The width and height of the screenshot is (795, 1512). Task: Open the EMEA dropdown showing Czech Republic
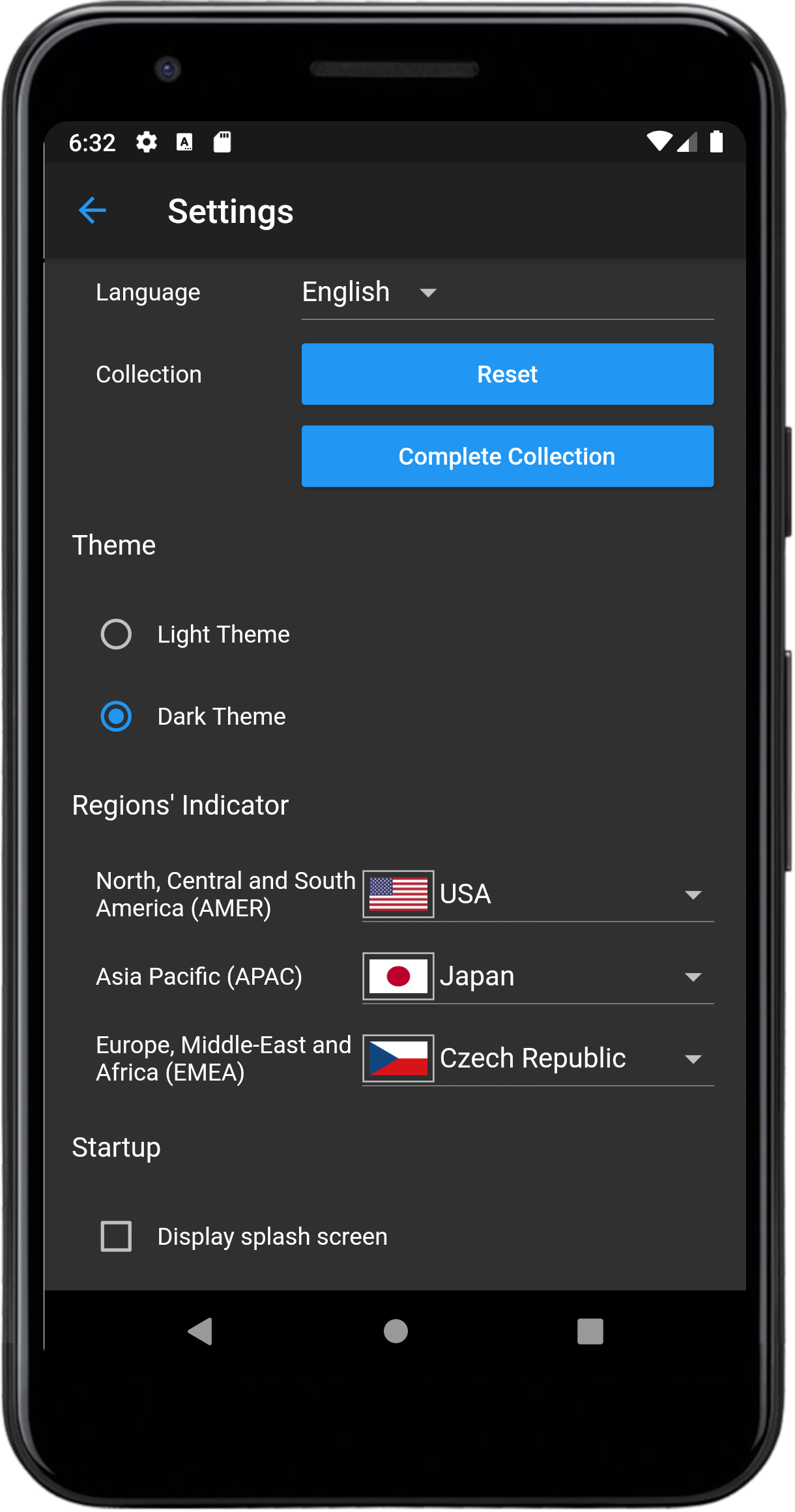[x=538, y=1058]
